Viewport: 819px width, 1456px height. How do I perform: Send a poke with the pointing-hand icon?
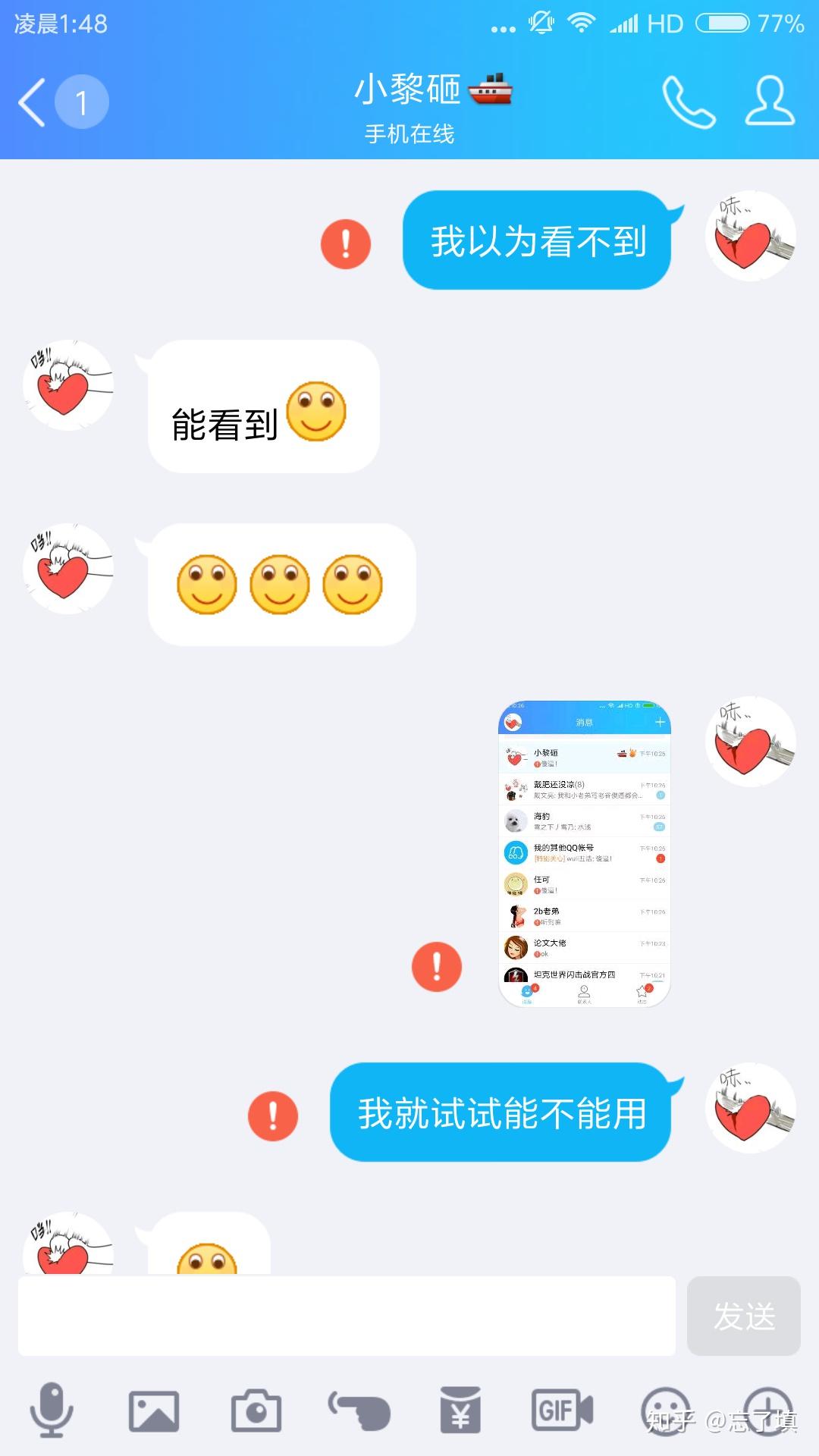coord(359,1410)
